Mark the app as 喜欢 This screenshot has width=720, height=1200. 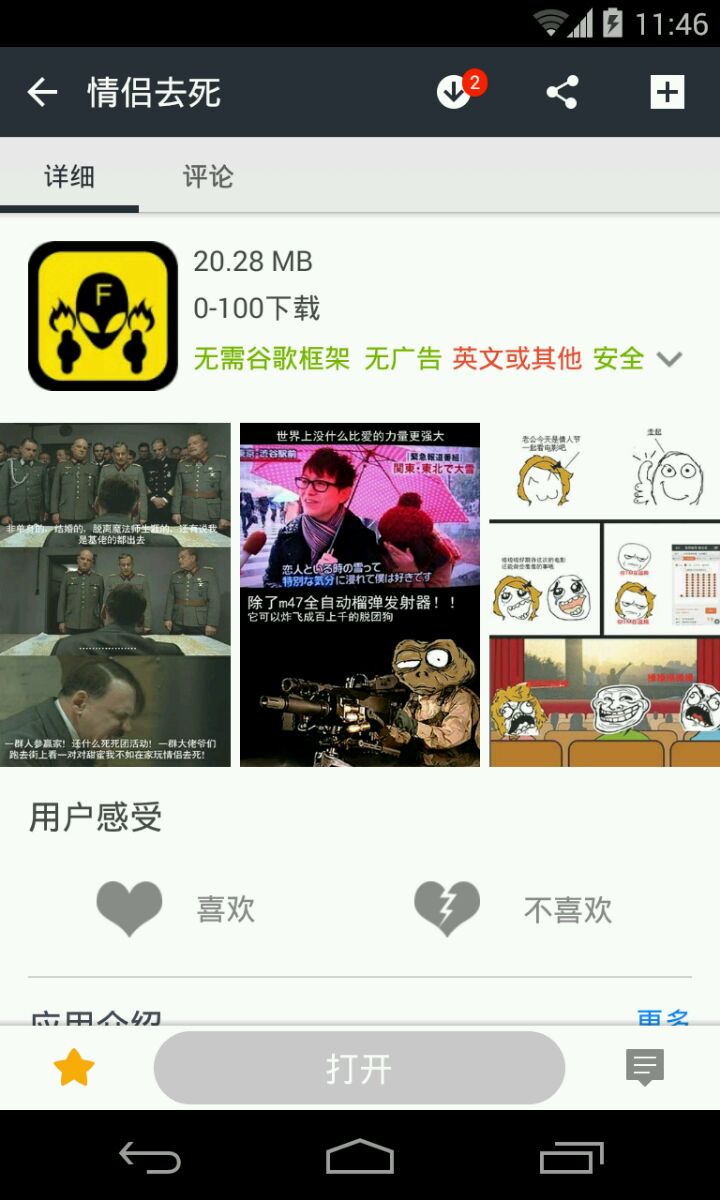(x=176, y=909)
